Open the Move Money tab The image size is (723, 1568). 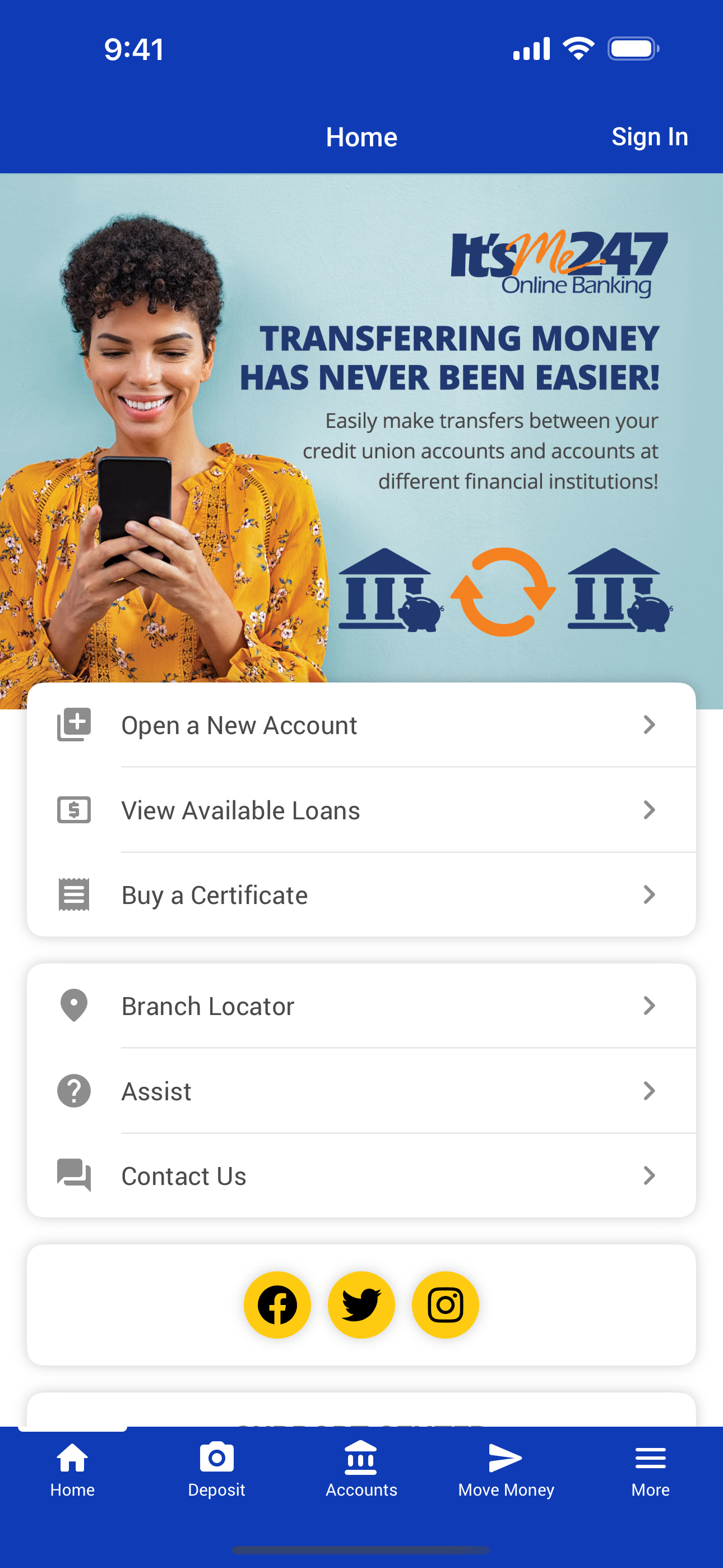(506, 1460)
